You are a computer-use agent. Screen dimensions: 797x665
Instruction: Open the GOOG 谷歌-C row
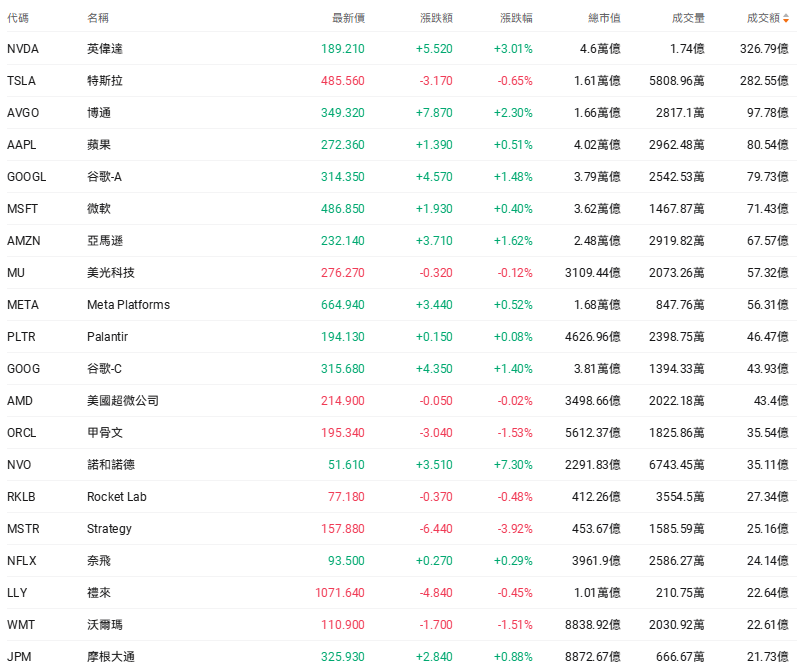(104, 369)
